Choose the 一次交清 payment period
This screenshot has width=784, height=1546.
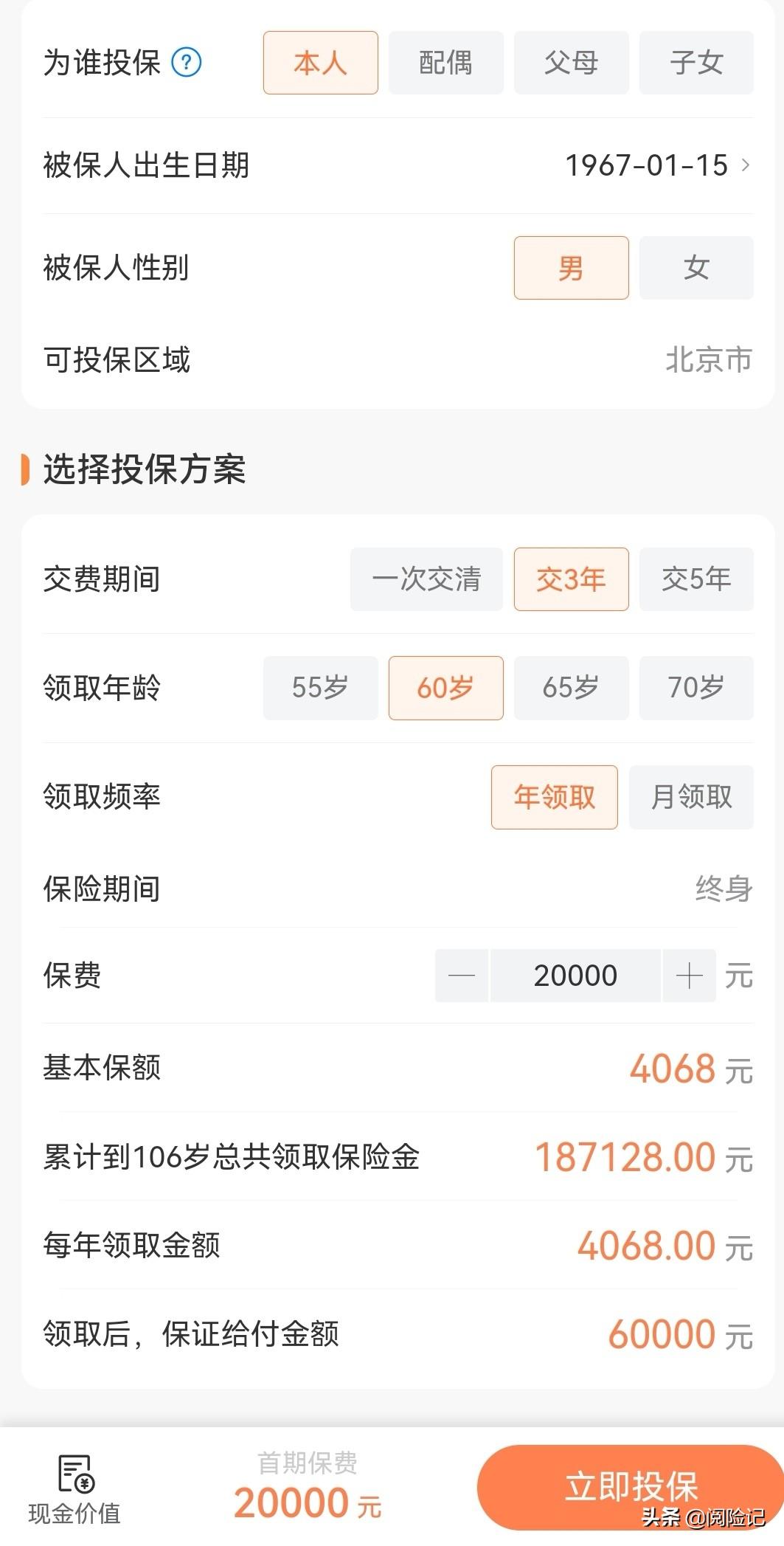pyautogui.click(x=426, y=579)
